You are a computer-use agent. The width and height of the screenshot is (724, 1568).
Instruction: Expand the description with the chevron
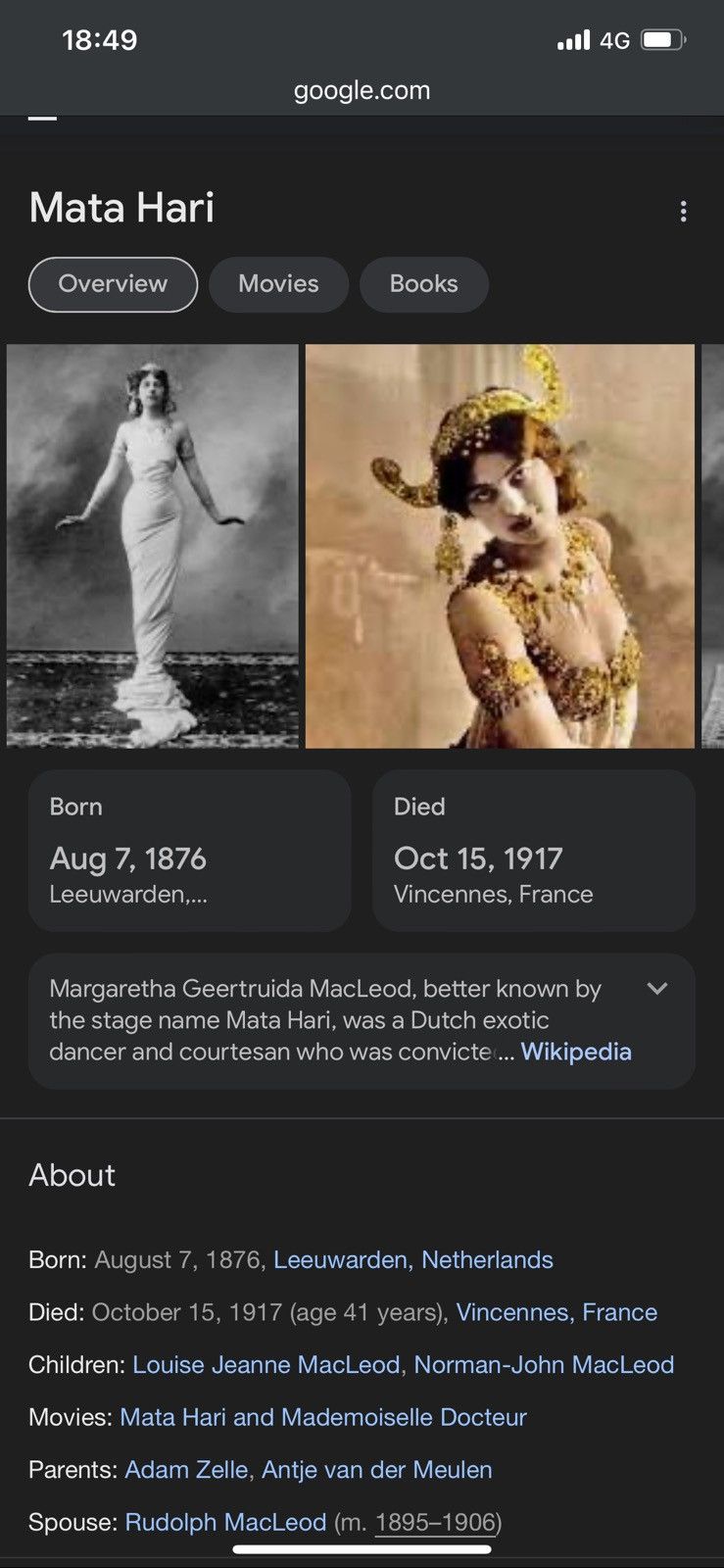657,989
